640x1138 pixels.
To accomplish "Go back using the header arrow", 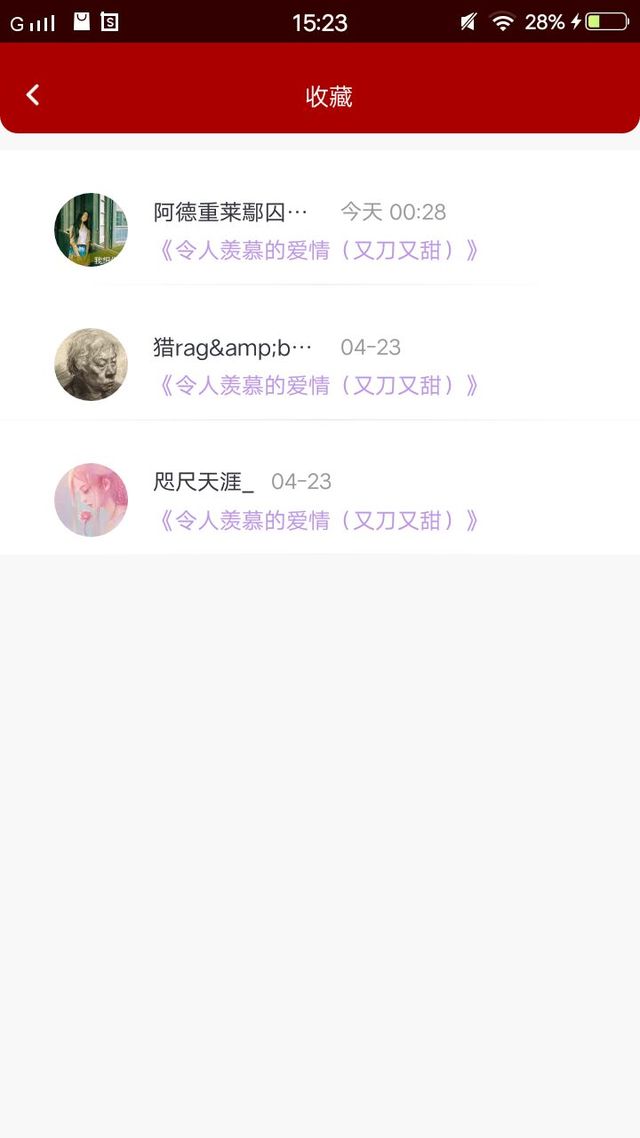I will pos(33,95).
